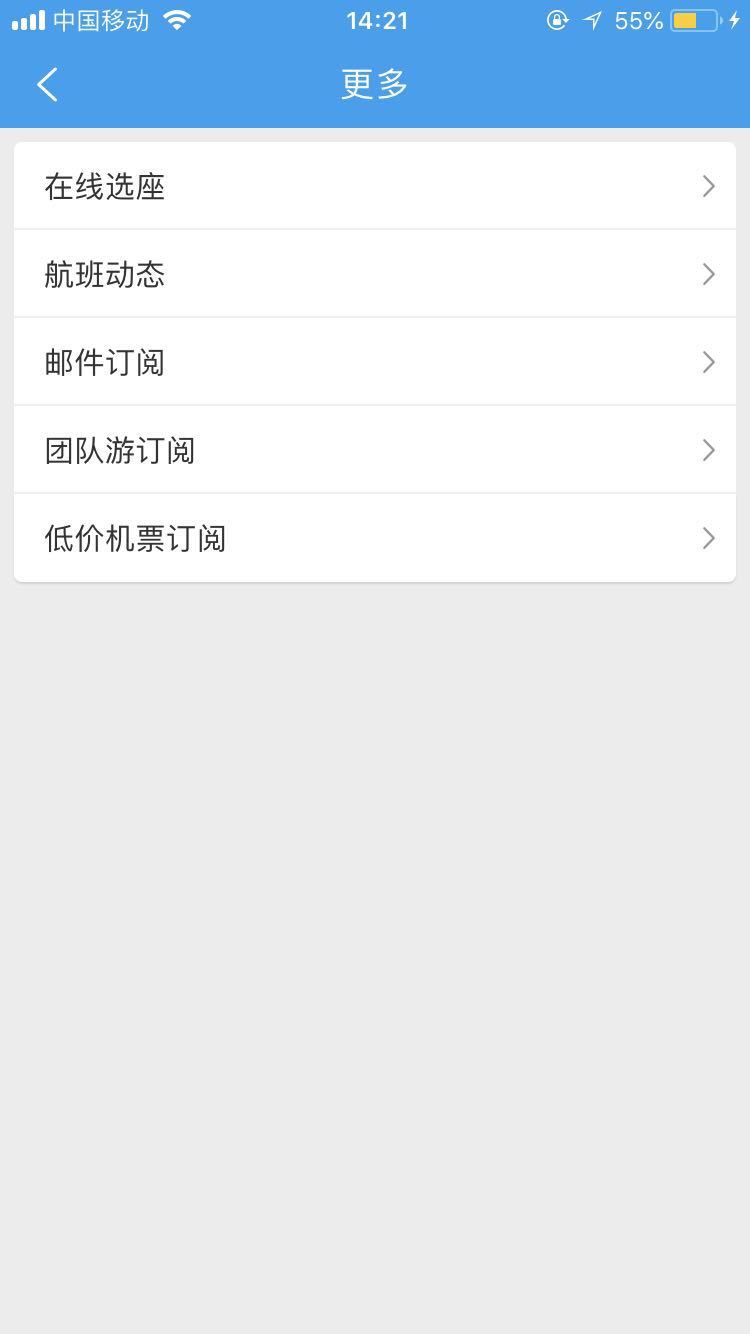Tap 低价机票订阅 low-fare subscription
Image resolution: width=750 pixels, height=1334 pixels.
coord(375,538)
